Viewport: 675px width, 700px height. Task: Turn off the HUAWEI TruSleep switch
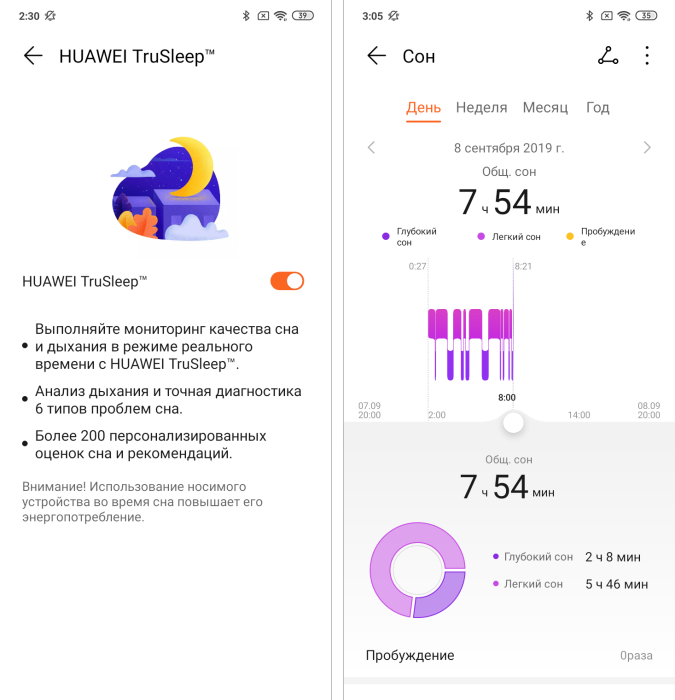pos(287,281)
